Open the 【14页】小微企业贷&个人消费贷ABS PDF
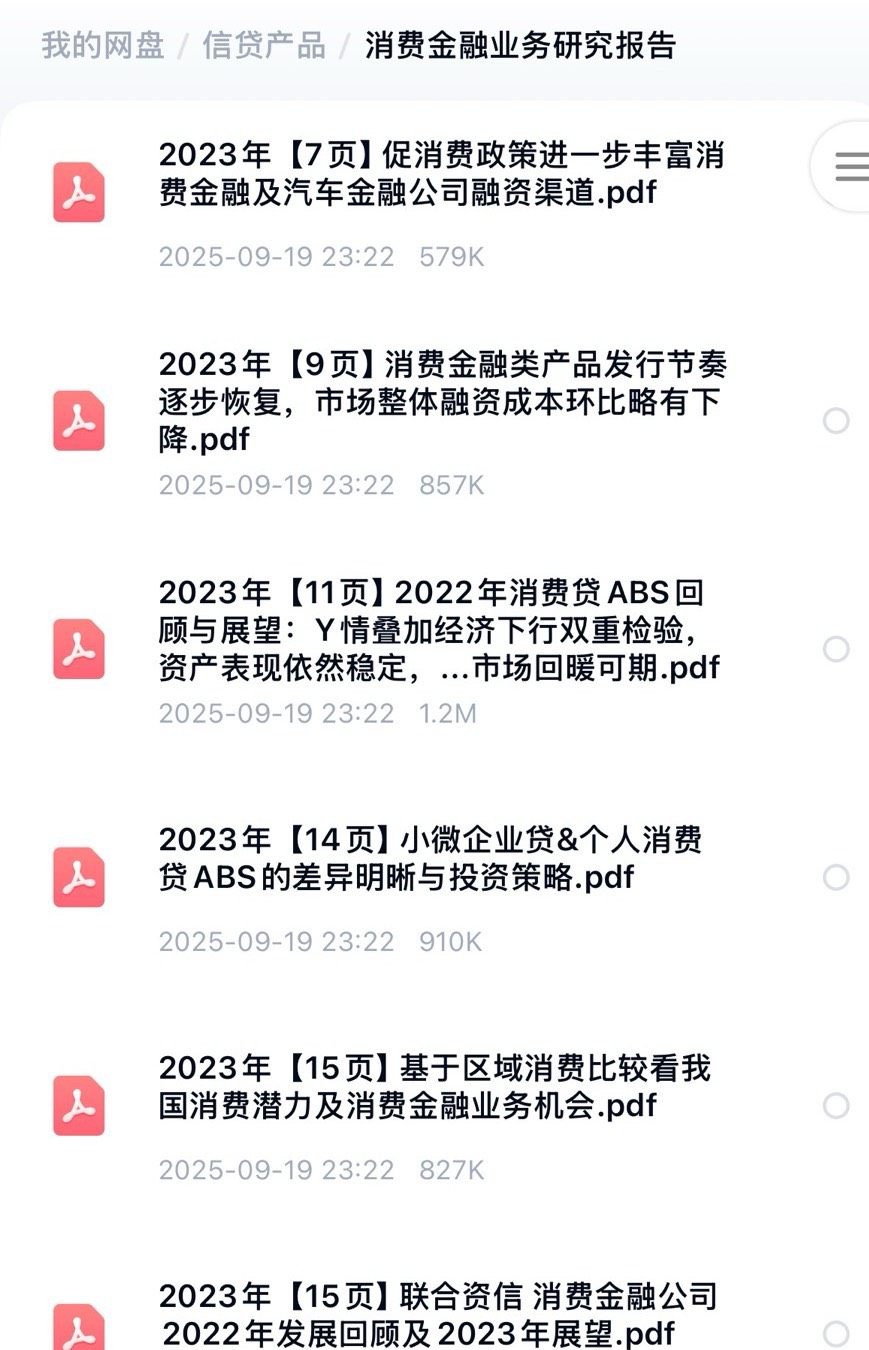Image resolution: width=869 pixels, height=1350 pixels. click(x=431, y=858)
